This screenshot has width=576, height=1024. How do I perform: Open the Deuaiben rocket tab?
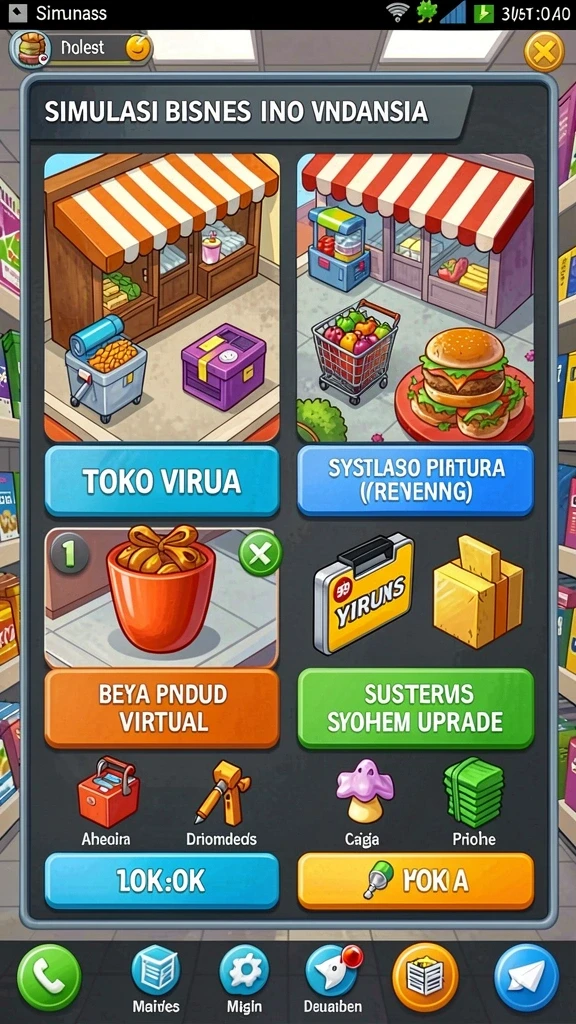click(x=333, y=980)
